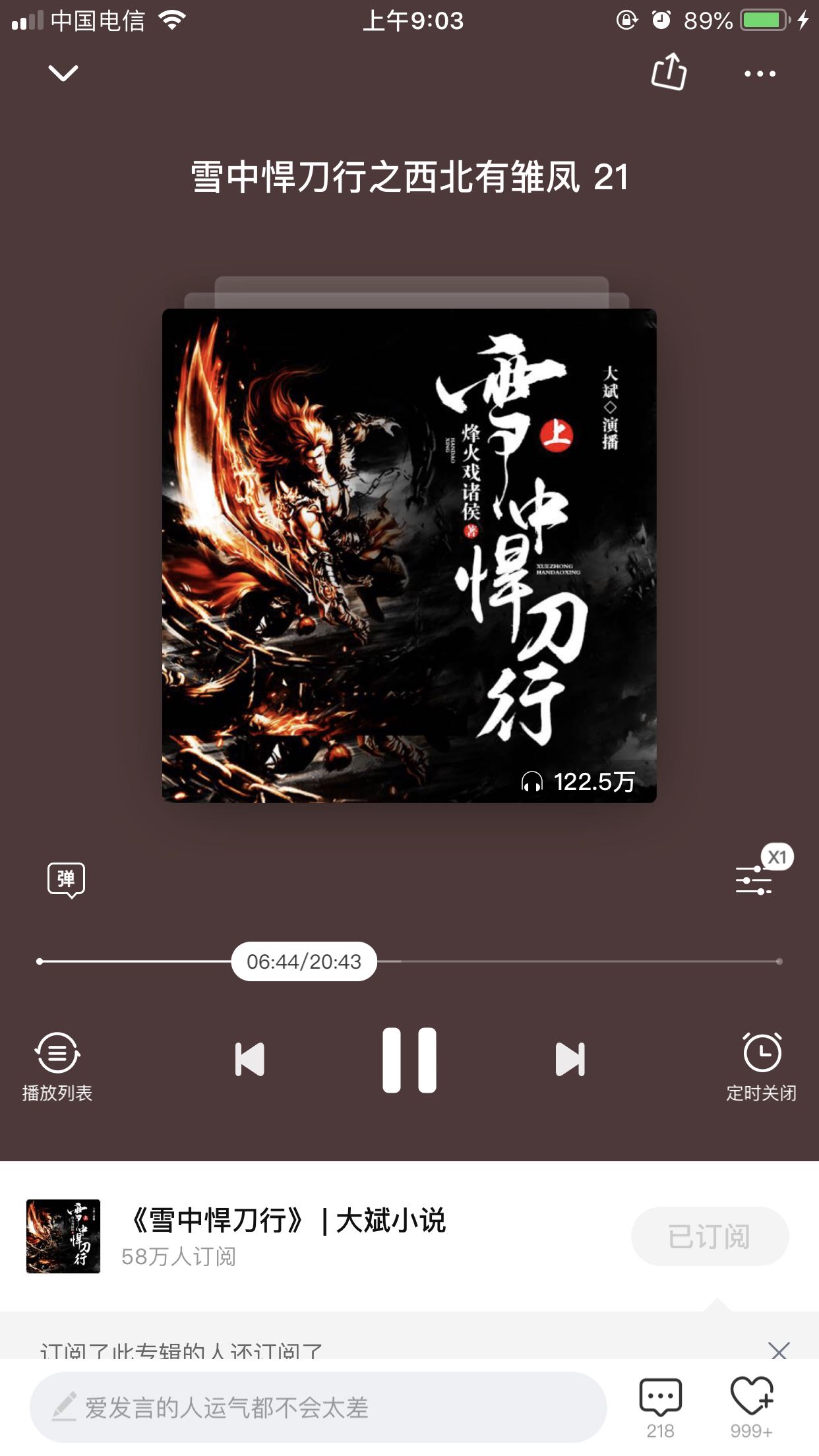Tap the 06:44/20:43 playback progress bar
Image resolution: width=819 pixels, height=1456 pixels.
(409, 961)
